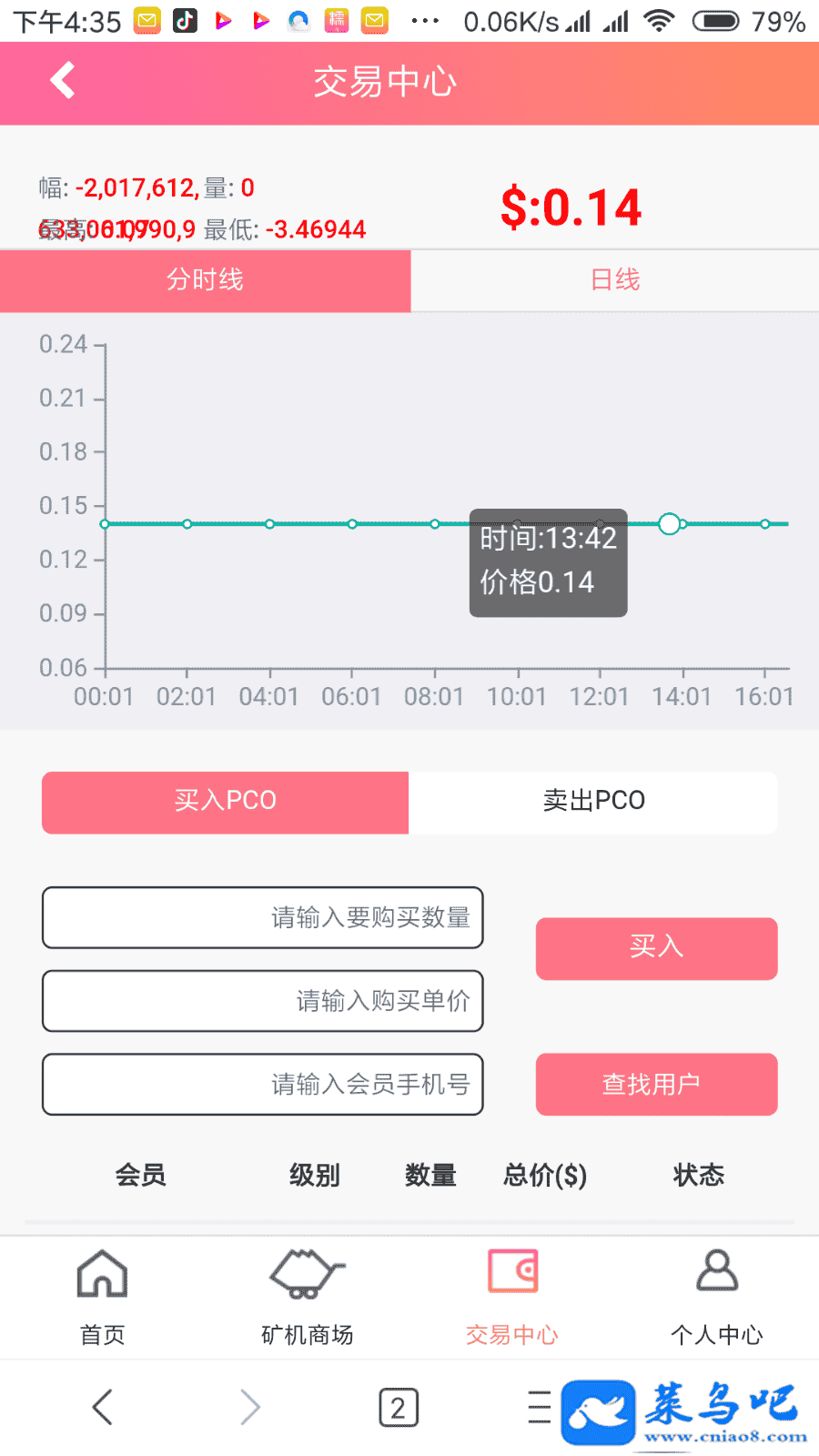
Task: Focus the 请输入会员手机号 field
Action: 262,1084
